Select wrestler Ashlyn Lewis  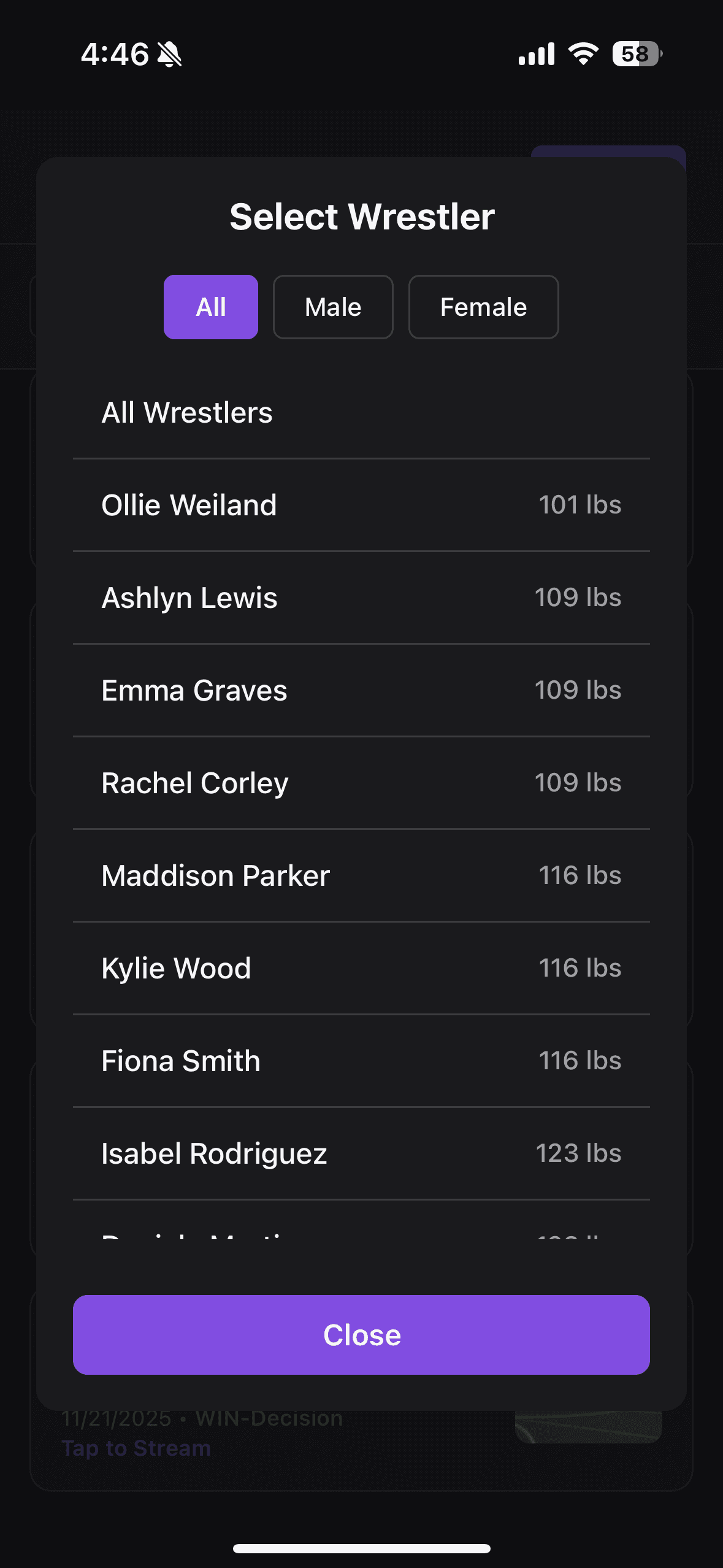(x=361, y=597)
